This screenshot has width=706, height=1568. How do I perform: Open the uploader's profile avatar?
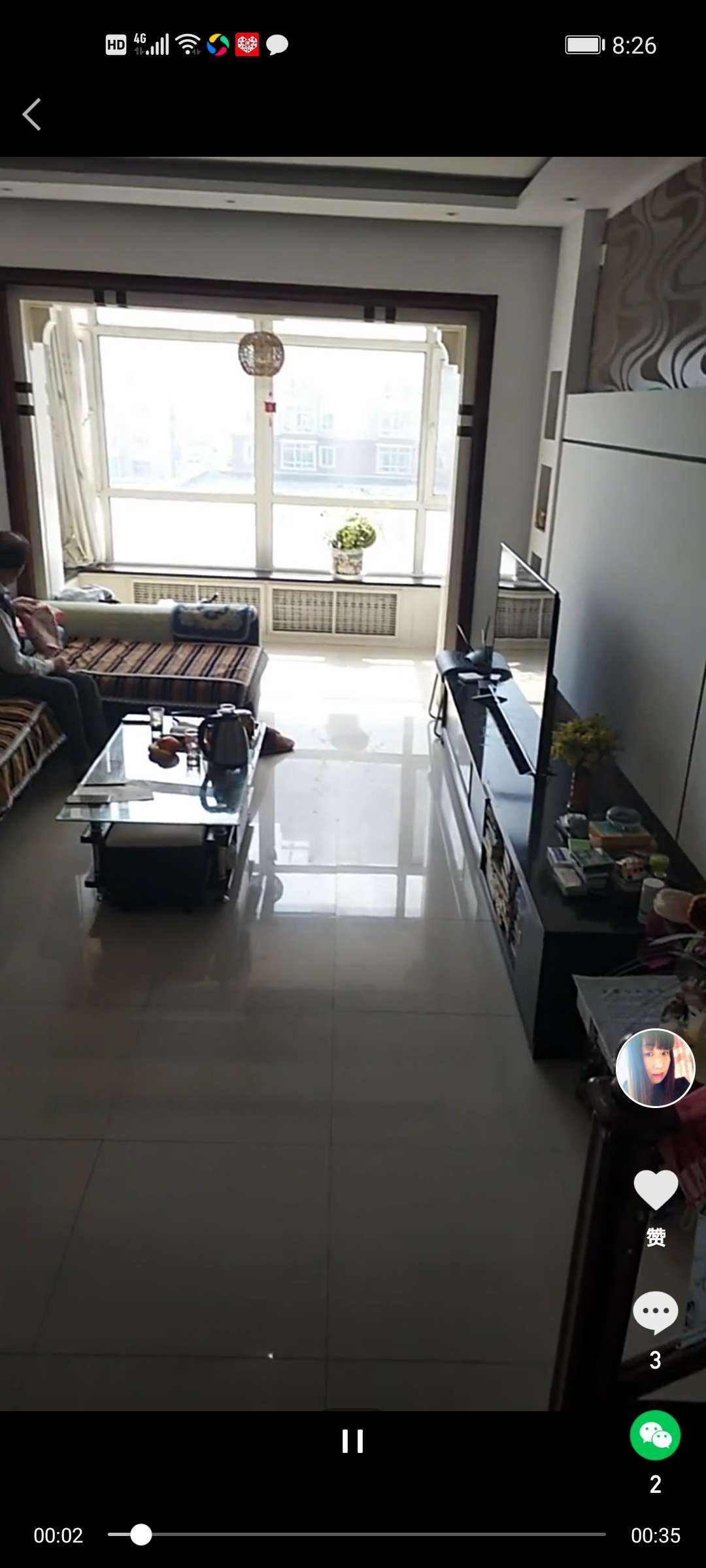click(x=655, y=1068)
